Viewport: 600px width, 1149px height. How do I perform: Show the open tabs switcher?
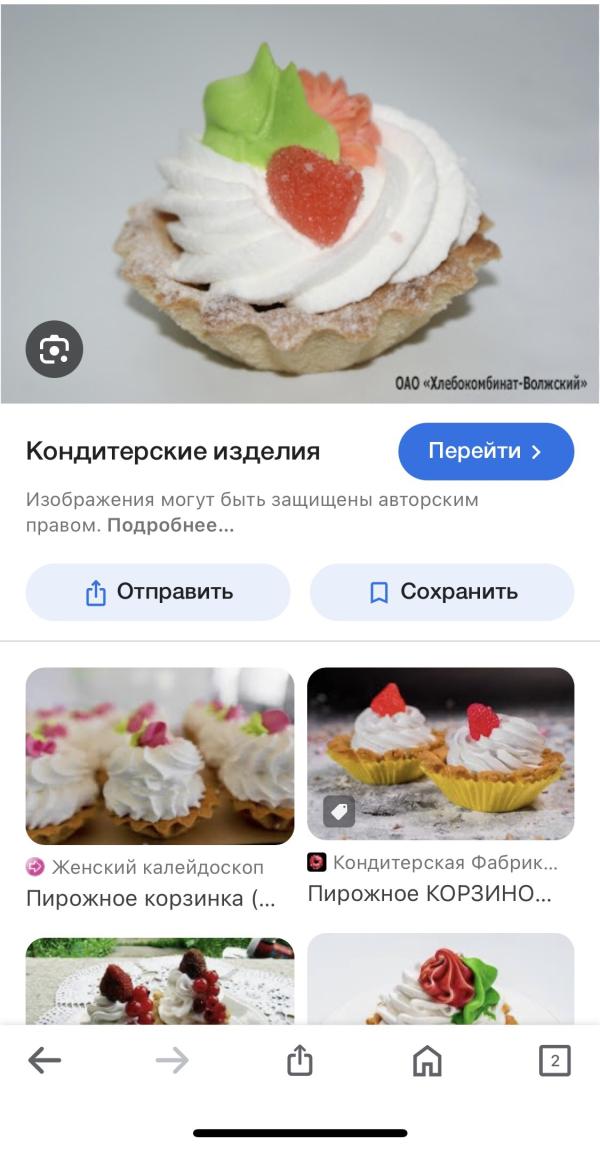click(554, 1060)
